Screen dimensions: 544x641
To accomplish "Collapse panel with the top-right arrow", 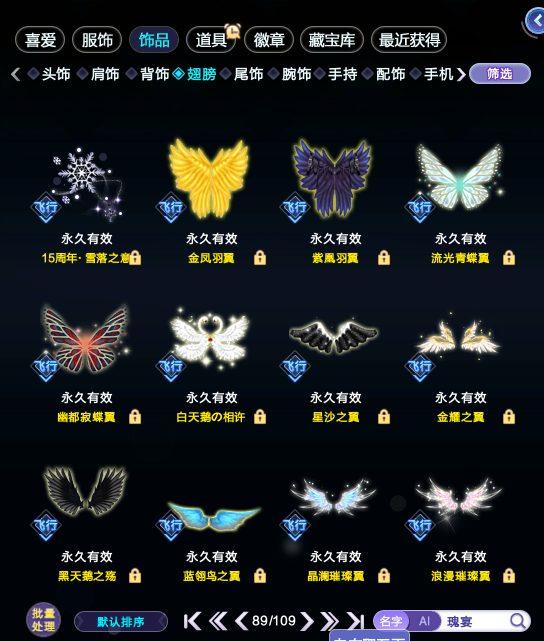I will 535,20.
